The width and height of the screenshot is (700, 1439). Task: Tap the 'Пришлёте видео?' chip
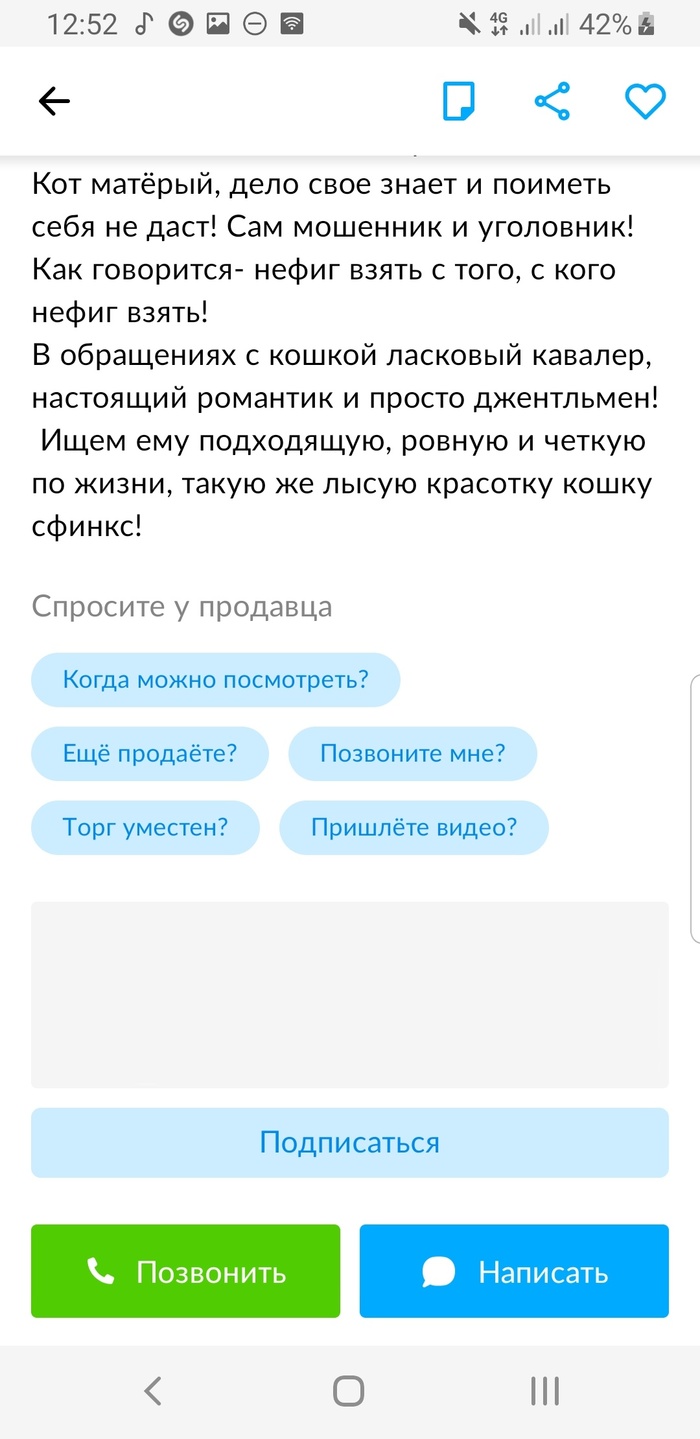413,827
